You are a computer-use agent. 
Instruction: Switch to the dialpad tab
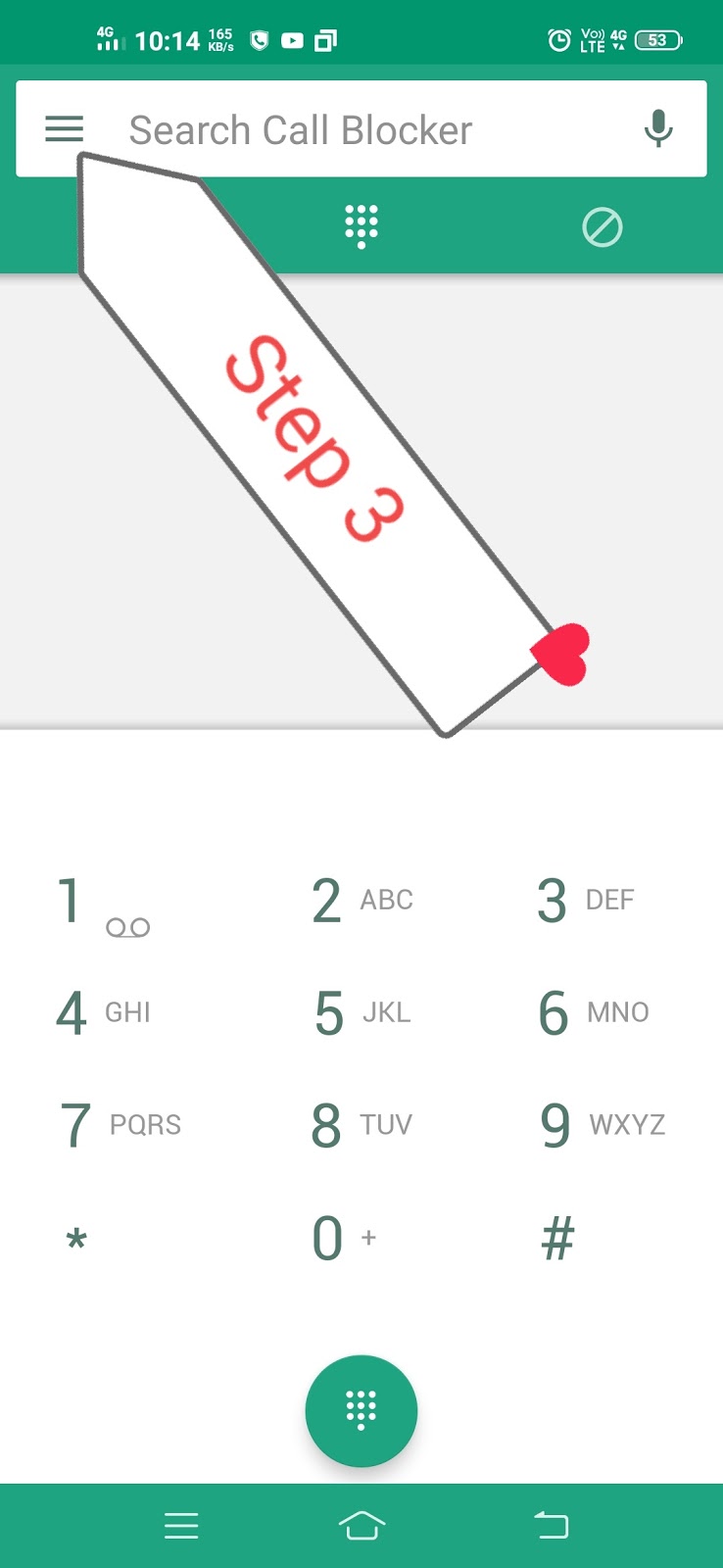(361, 227)
